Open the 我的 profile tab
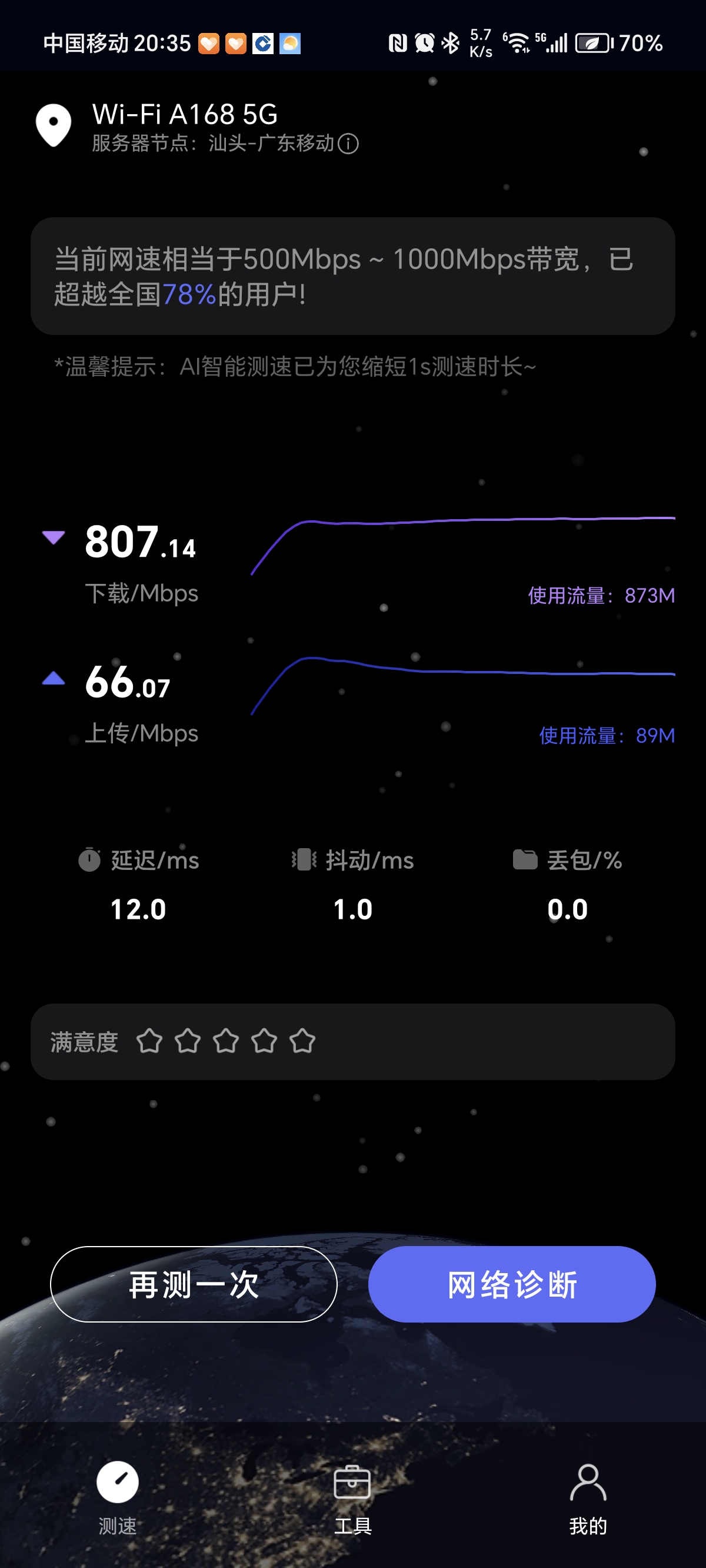 [587, 1491]
